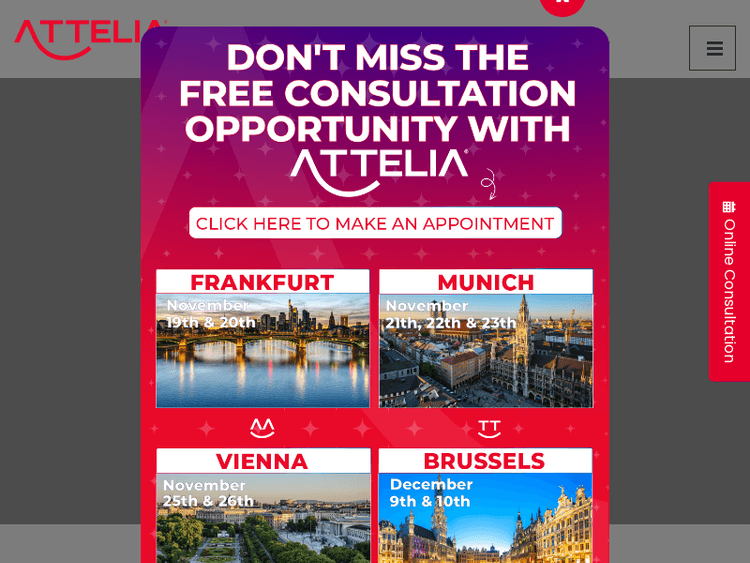The height and width of the screenshot is (563, 750).
Task: Open the hamburger navigation menu
Action: 712,48
